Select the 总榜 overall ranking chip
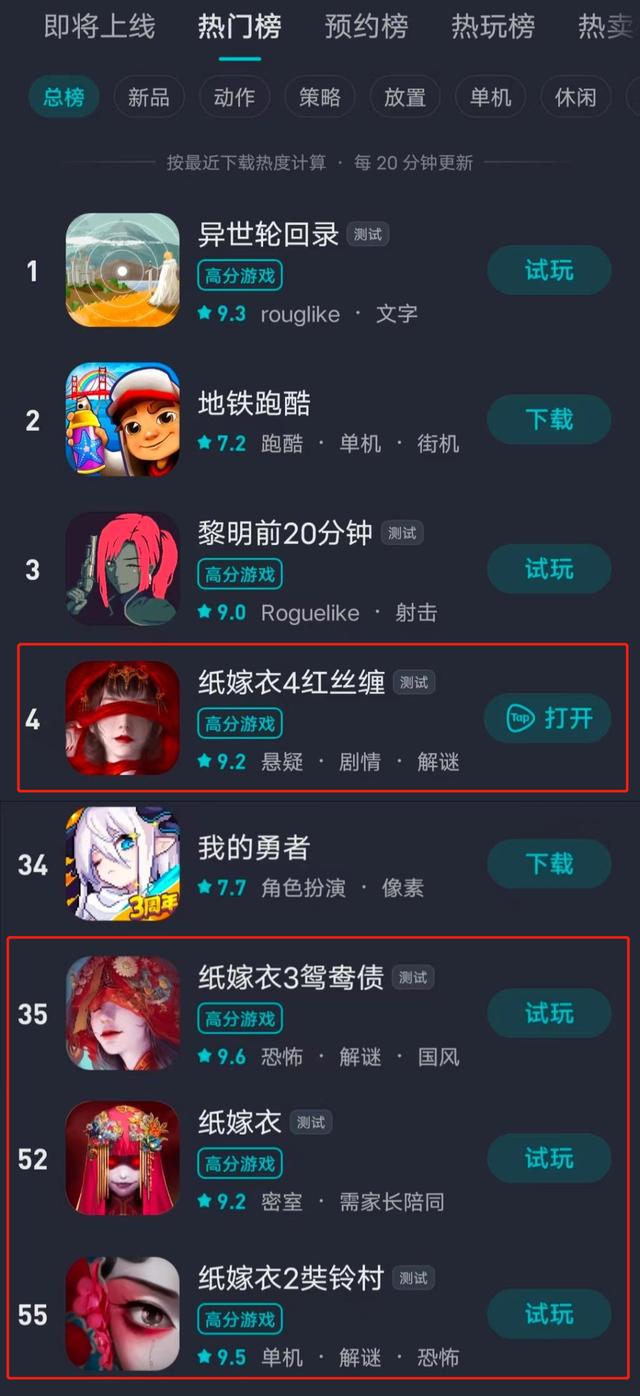The image size is (640, 1396). [x=64, y=97]
